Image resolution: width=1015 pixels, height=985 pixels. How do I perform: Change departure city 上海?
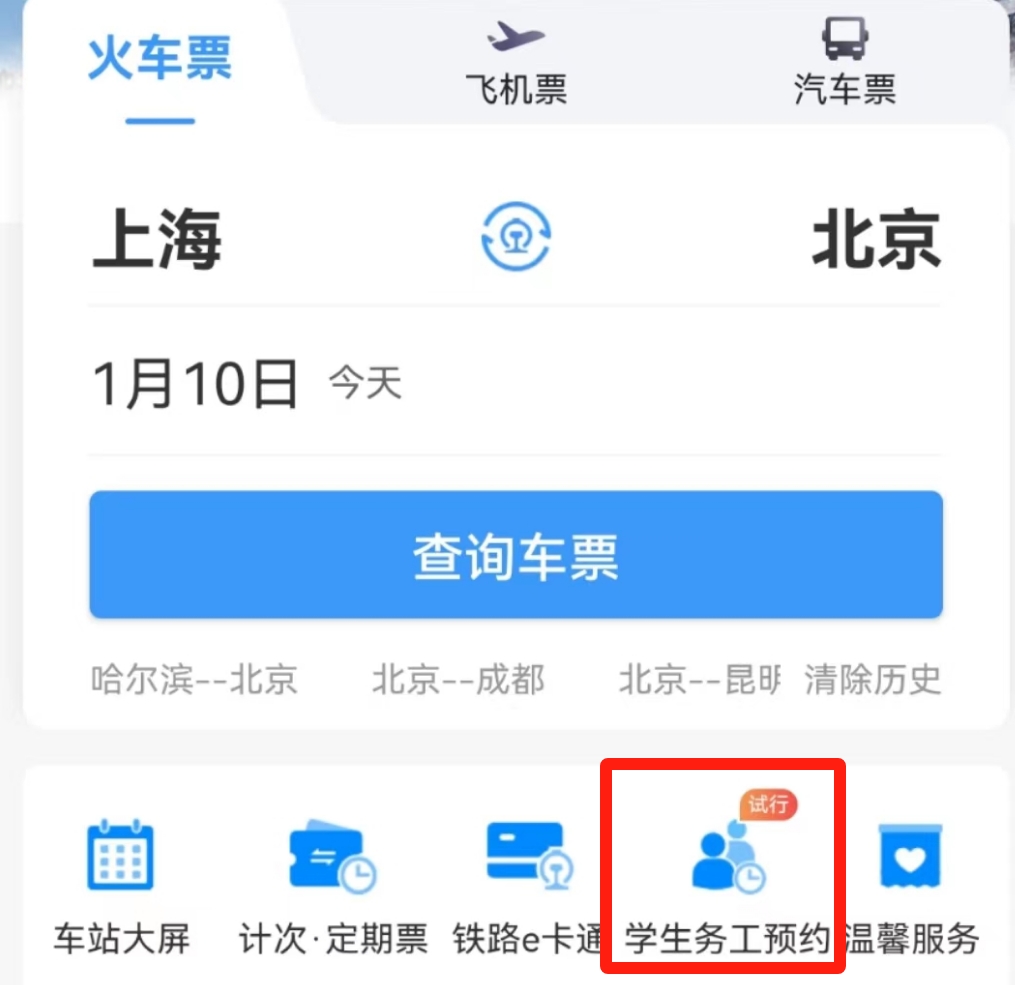click(x=157, y=239)
